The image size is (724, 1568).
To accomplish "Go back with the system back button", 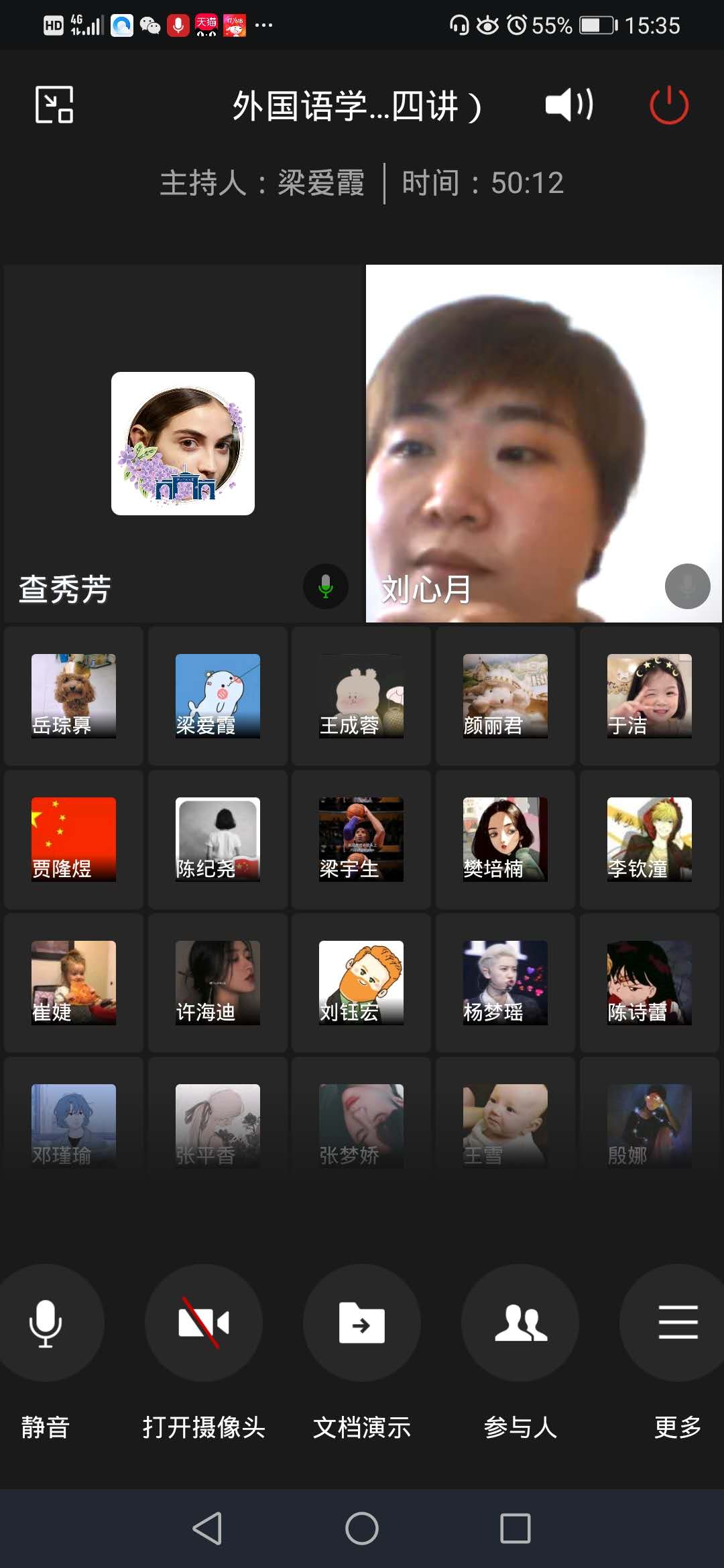I will coord(207,1528).
